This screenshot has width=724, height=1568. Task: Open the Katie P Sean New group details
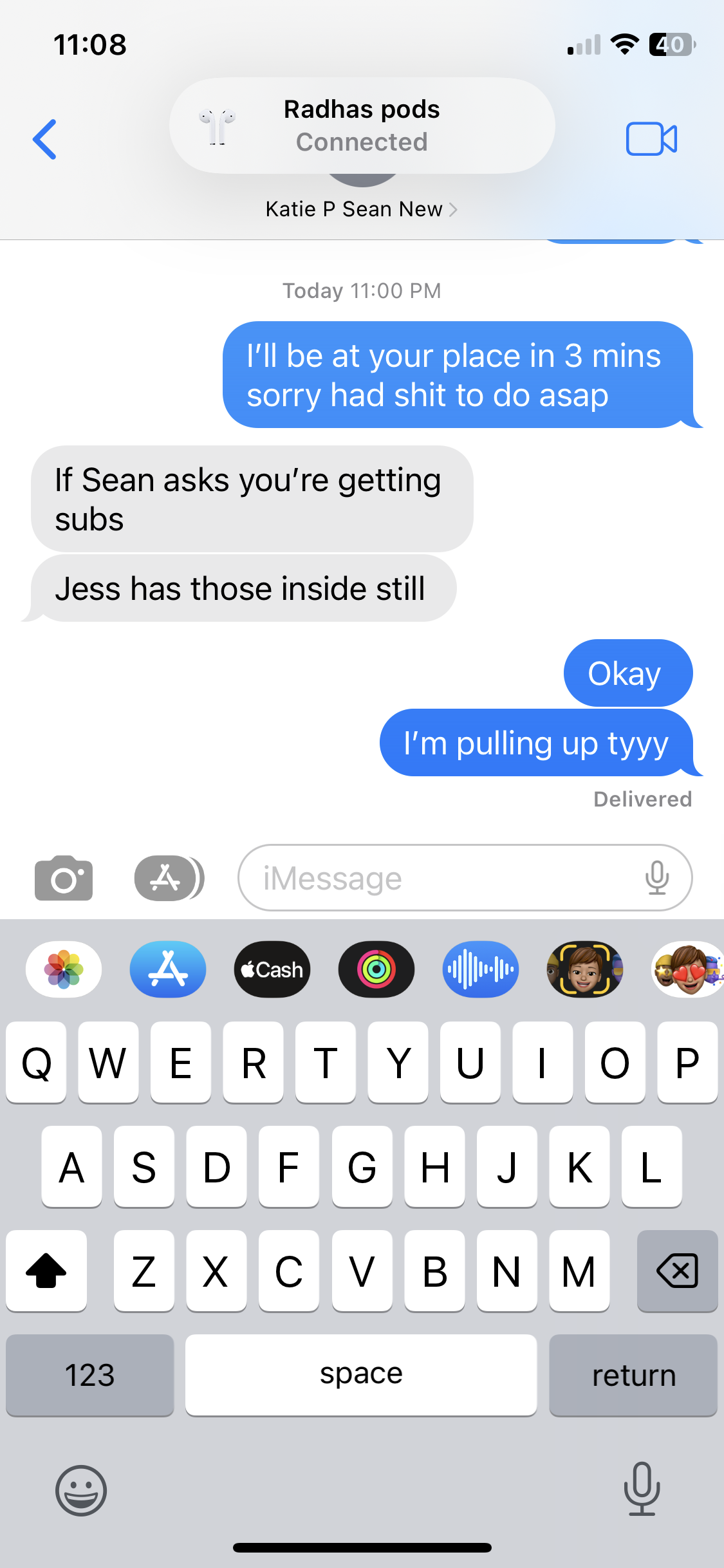tap(361, 209)
